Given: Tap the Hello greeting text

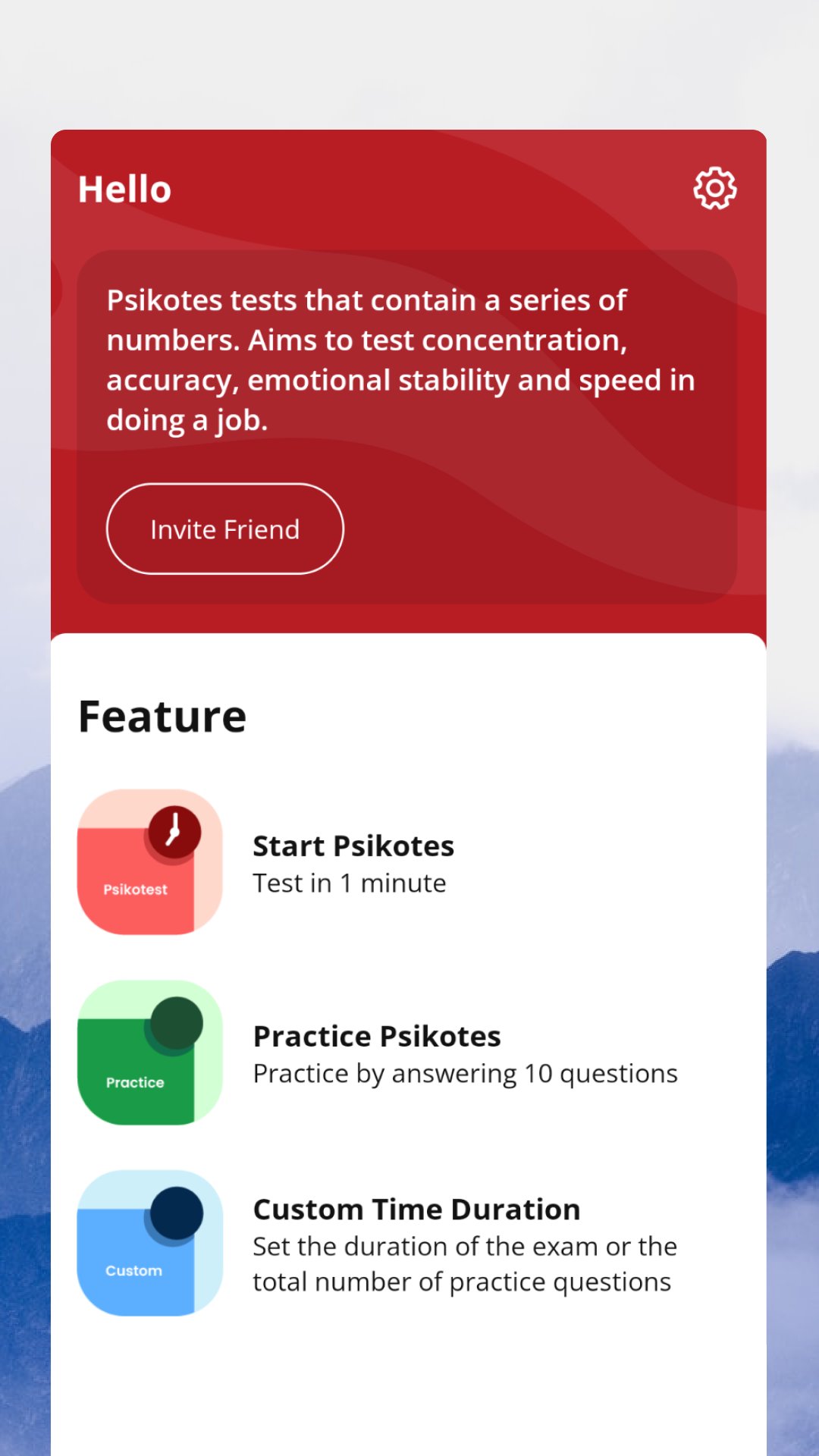Looking at the screenshot, I should click(125, 189).
